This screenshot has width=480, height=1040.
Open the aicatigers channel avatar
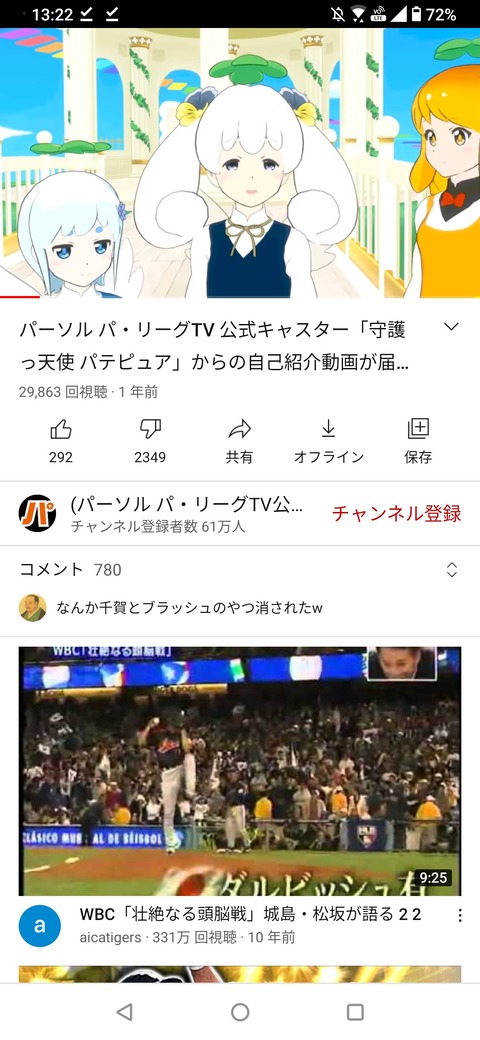pyautogui.click(x=40, y=926)
